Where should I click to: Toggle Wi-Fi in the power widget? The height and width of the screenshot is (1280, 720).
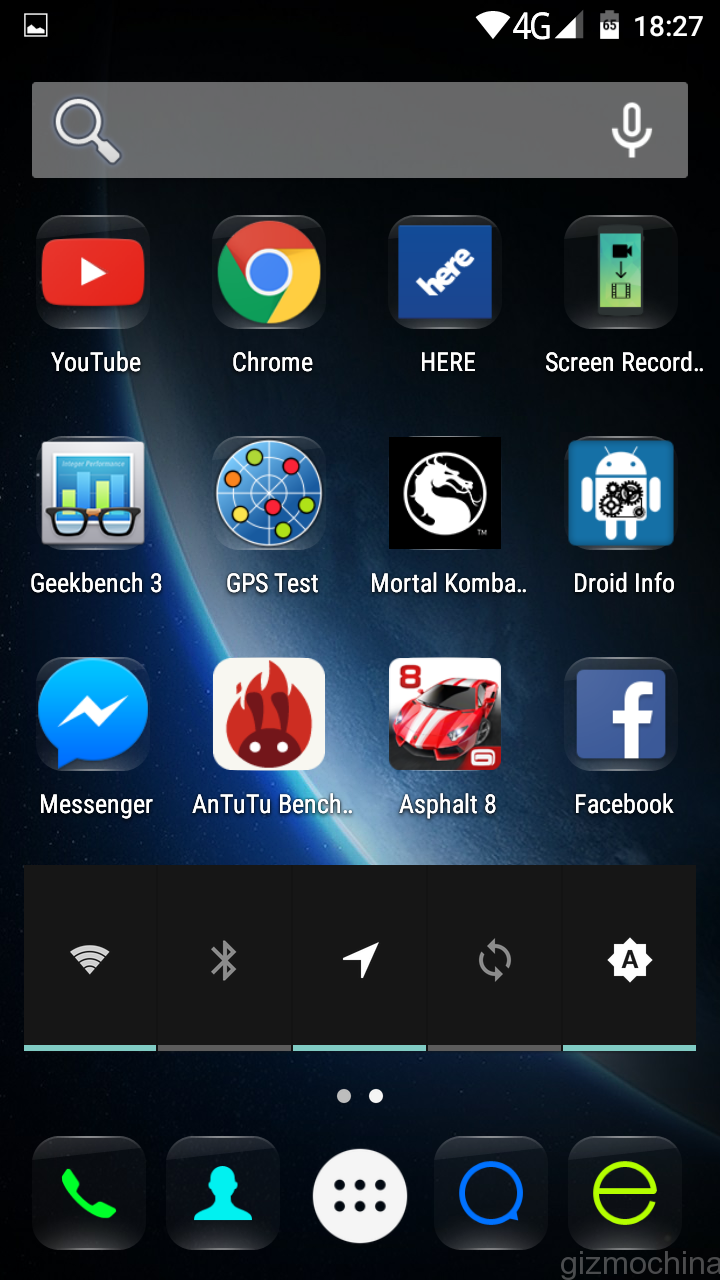90,960
